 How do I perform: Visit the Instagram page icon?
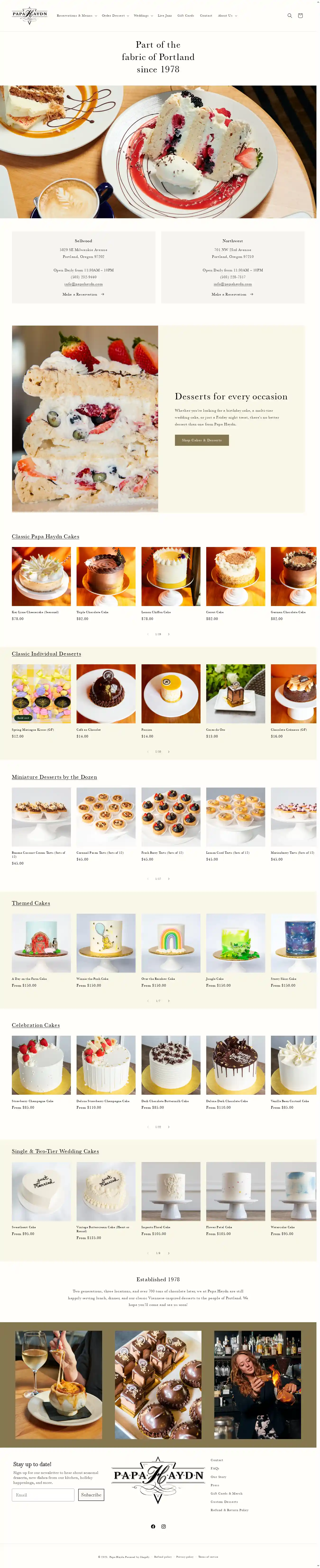(x=163, y=1526)
